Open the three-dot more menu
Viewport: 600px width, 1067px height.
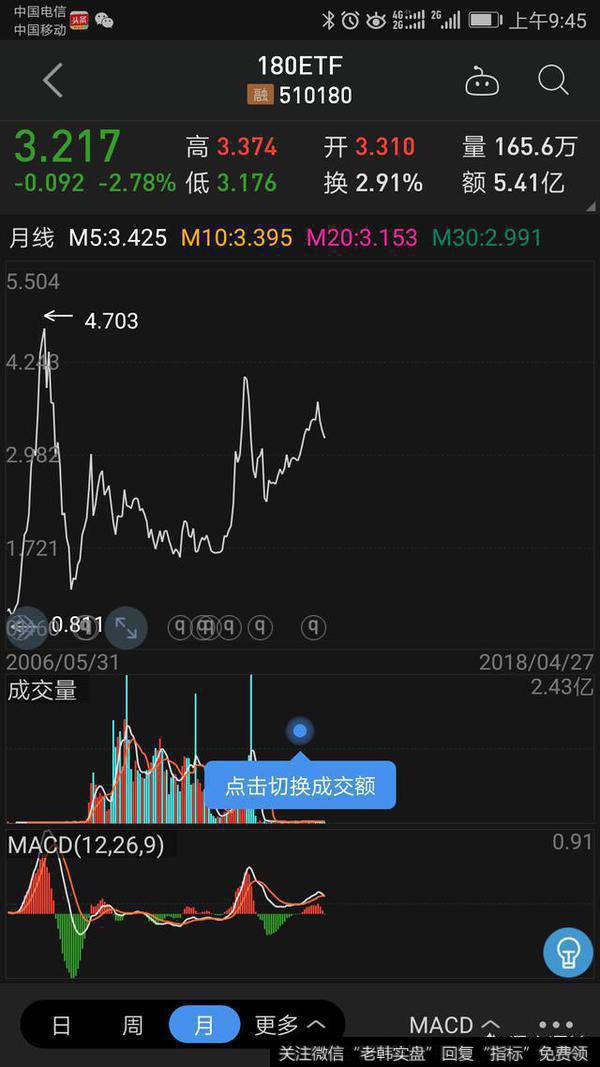pyautogui.click(x=556, y=1025)
